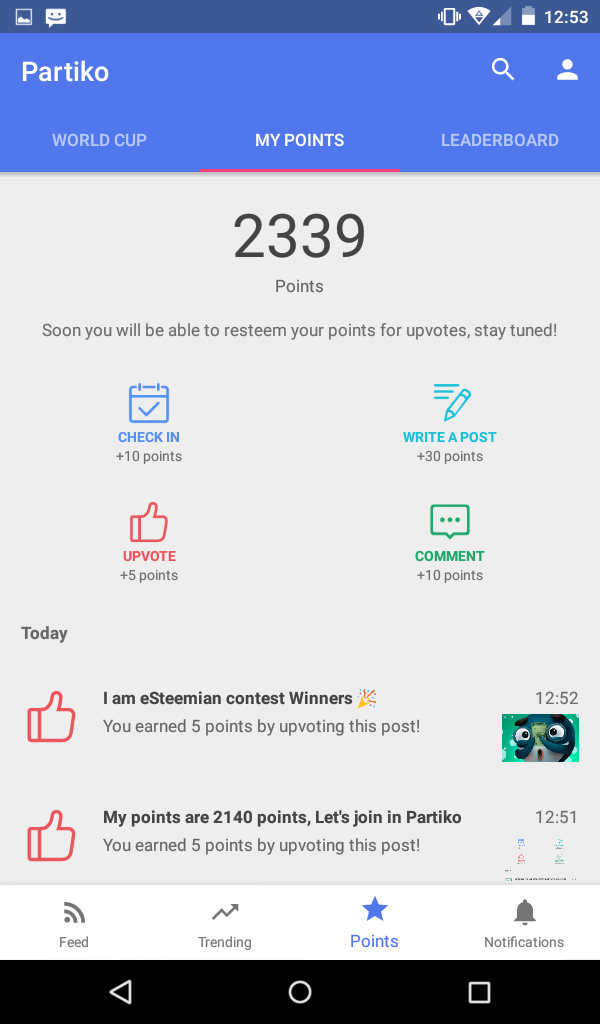The width and height of the screenshot is (600, 1024).
Task: Switch to the World Cup tab
Action: [99, 140]
